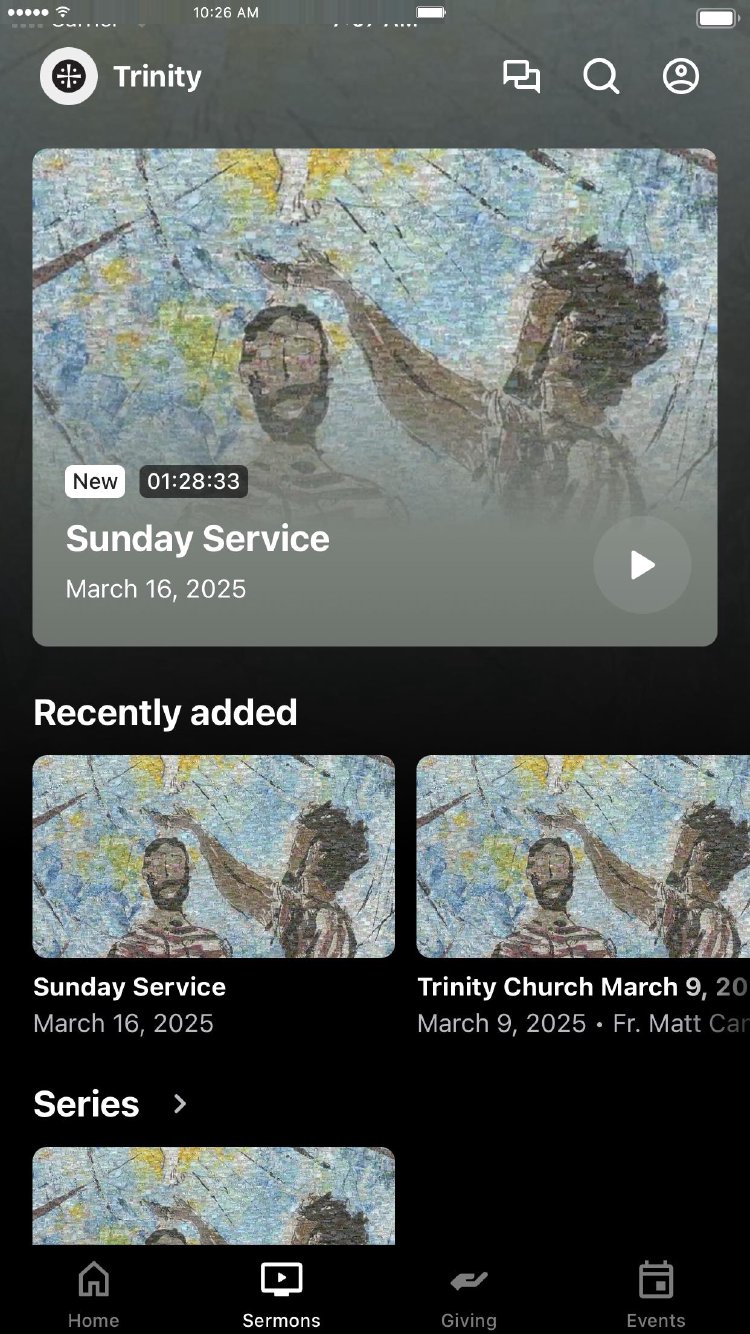Open Trinity Church March 9 sermon card
Image resolution: width=750 pixels, height=1334 pixels.
pyautogui.click(x=582, y=856)
